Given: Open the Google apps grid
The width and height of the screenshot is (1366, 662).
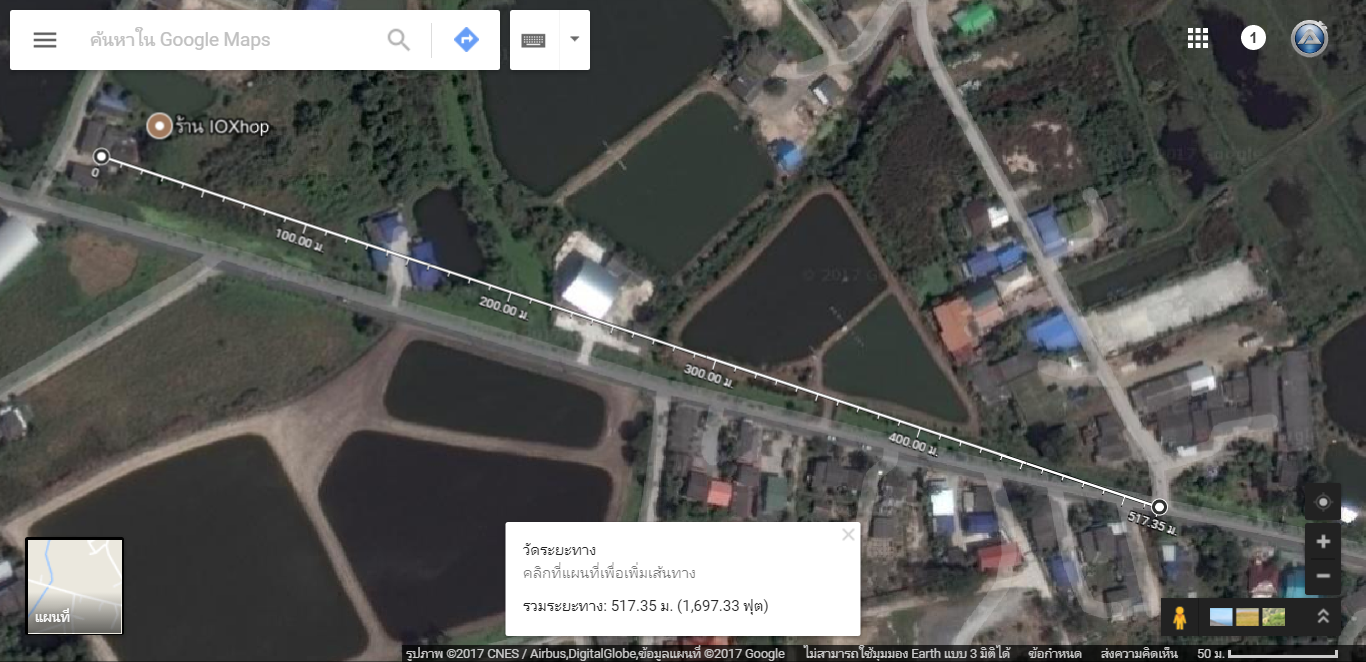Looking at the screenshot, I should pyautogui.click(x=1198, y=39).
